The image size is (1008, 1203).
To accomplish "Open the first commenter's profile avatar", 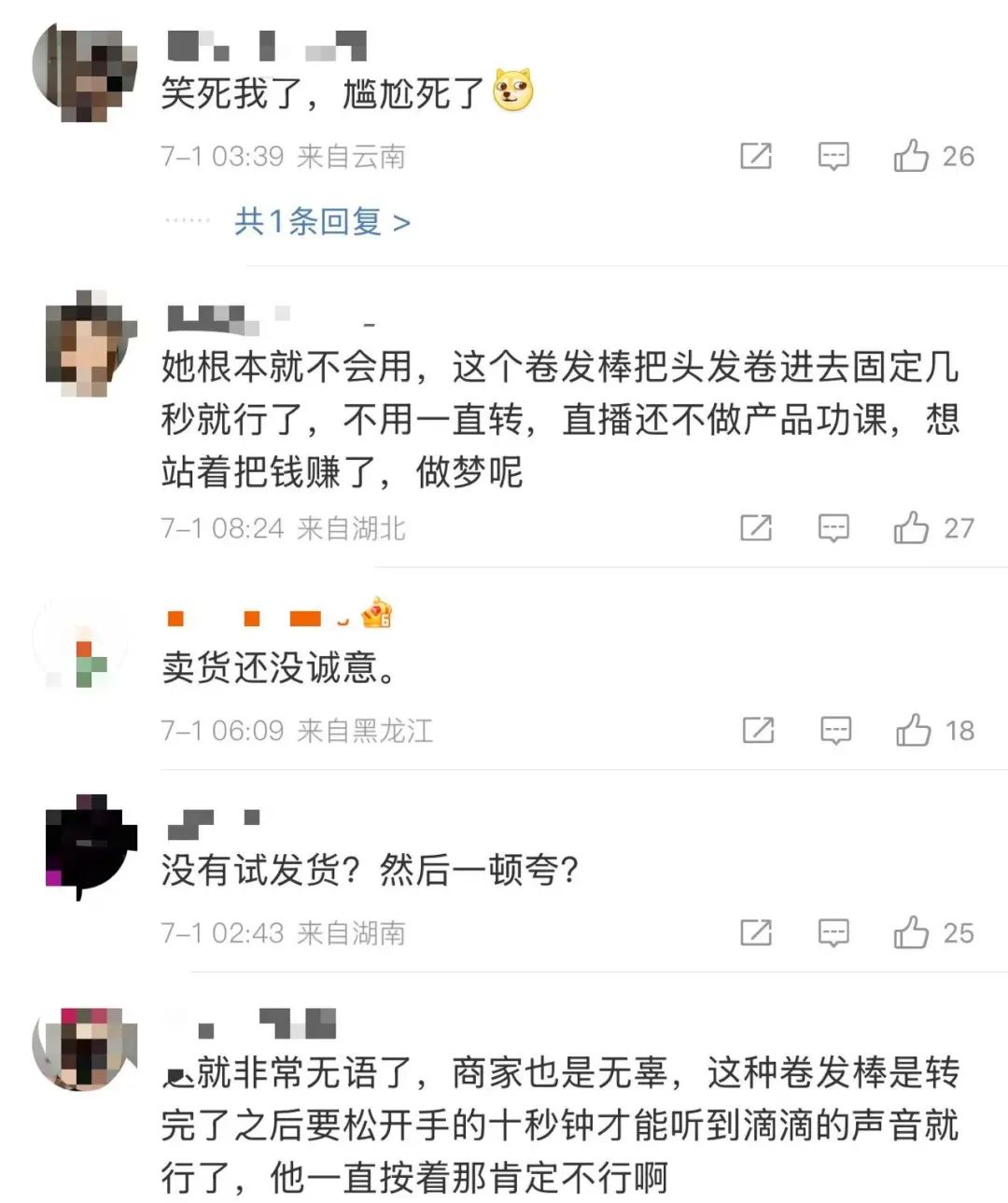I will coord(82,70).
